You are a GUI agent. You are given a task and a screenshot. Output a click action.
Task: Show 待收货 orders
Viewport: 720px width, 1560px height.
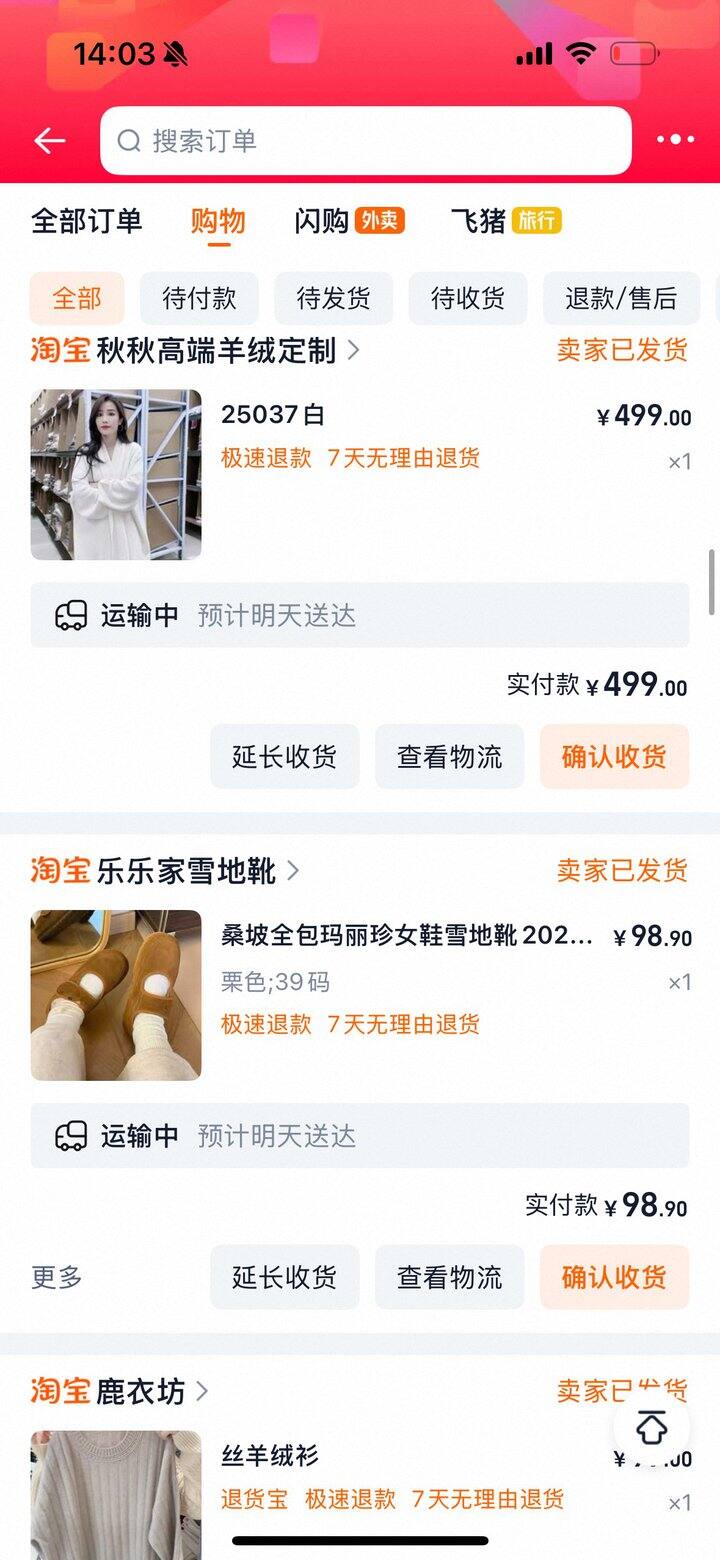[467, 298]
